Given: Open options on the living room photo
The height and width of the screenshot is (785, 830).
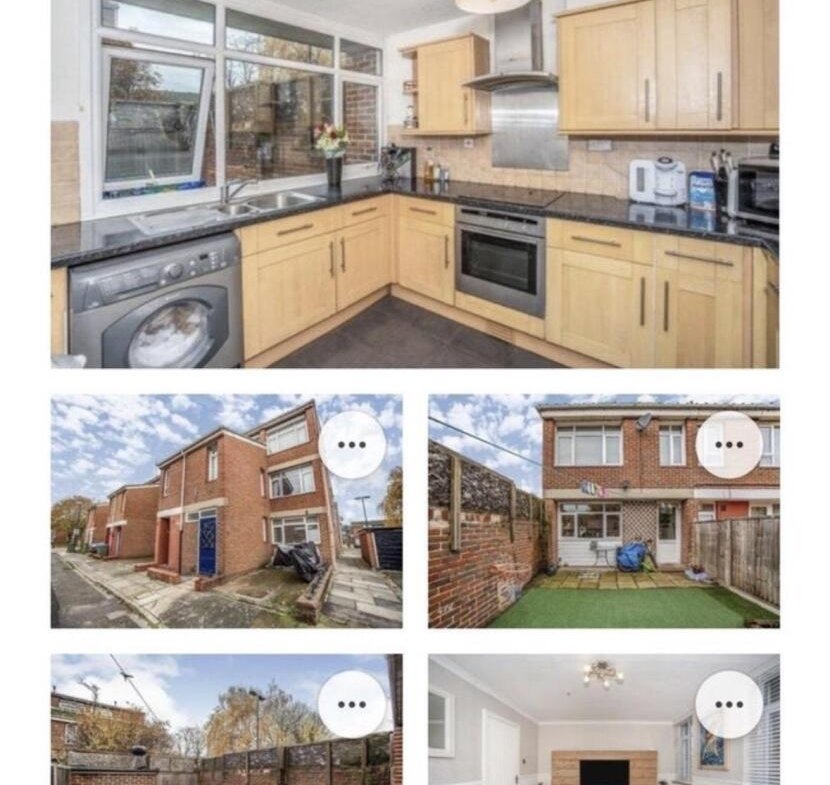Looking at the screenshot, I should [x=729, y=704].
